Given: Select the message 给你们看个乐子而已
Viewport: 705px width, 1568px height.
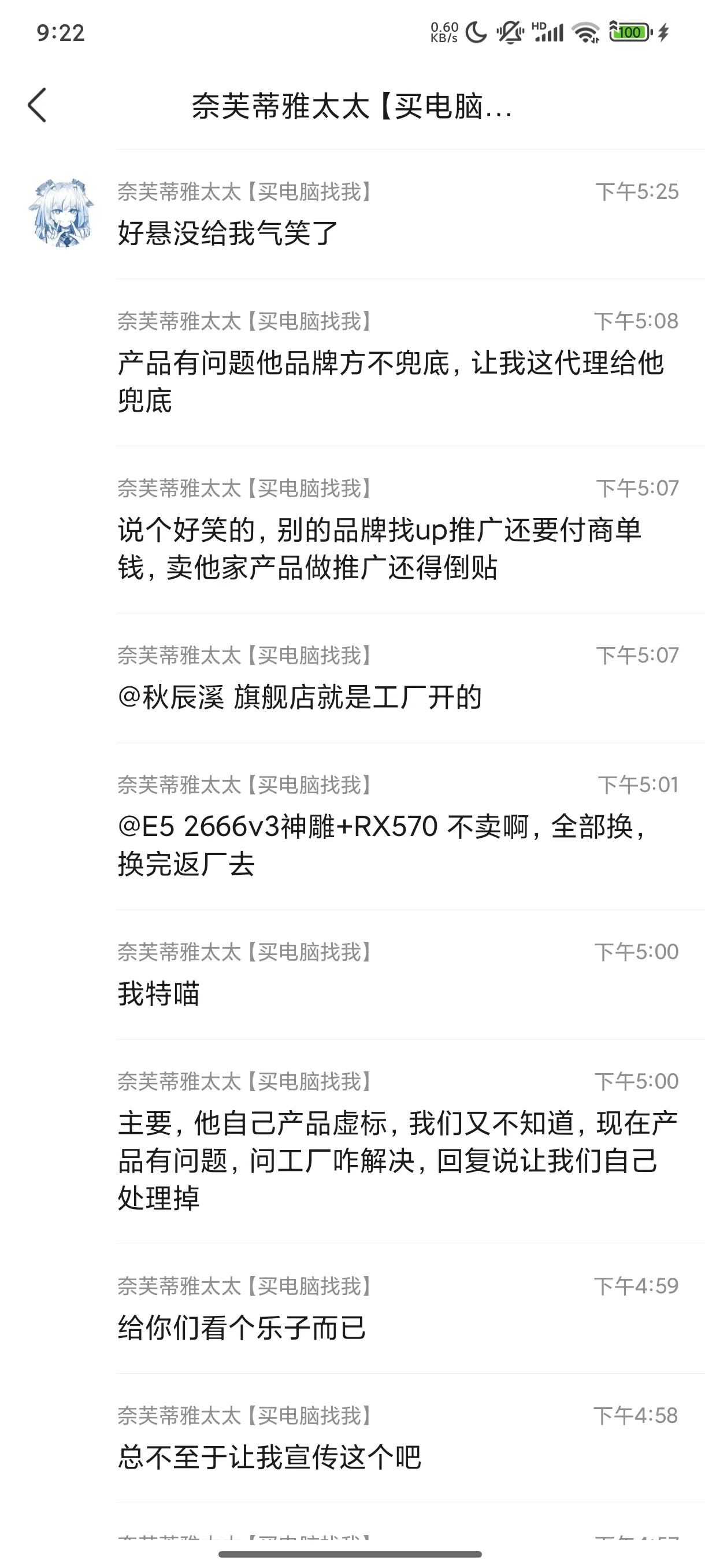Looking at the screenshot, I should pos(242,1327).
